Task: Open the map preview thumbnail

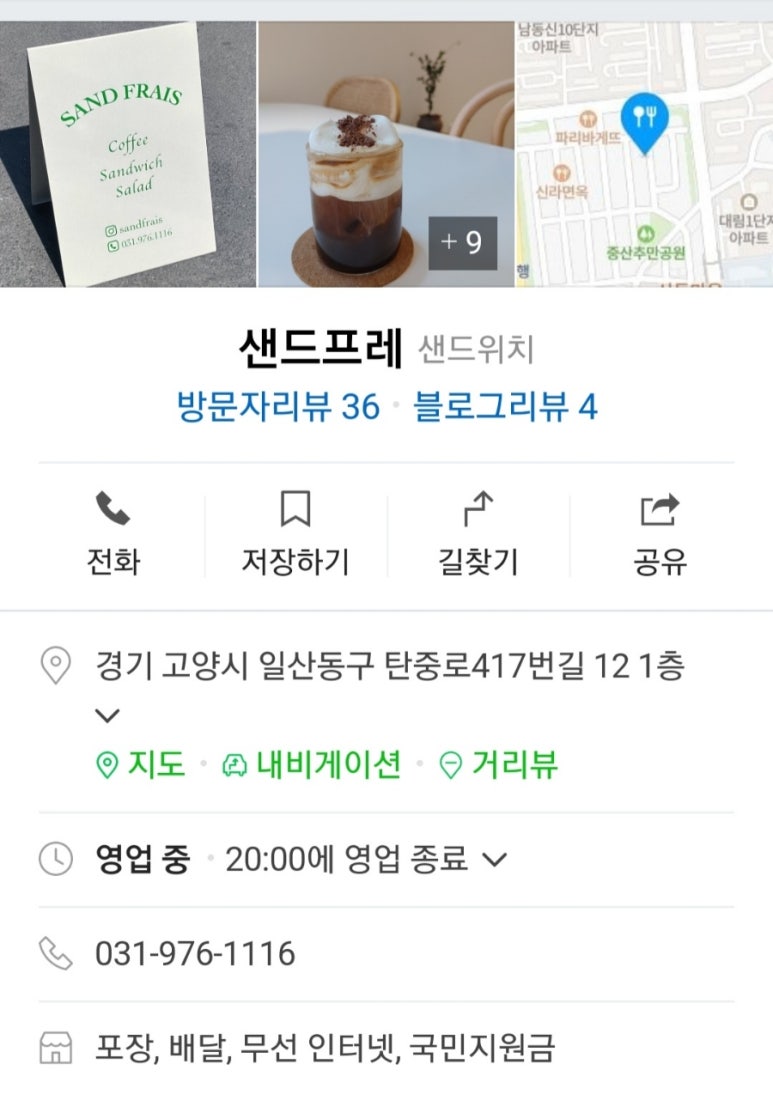Action: pyautogui.click(x=644, y=155)
